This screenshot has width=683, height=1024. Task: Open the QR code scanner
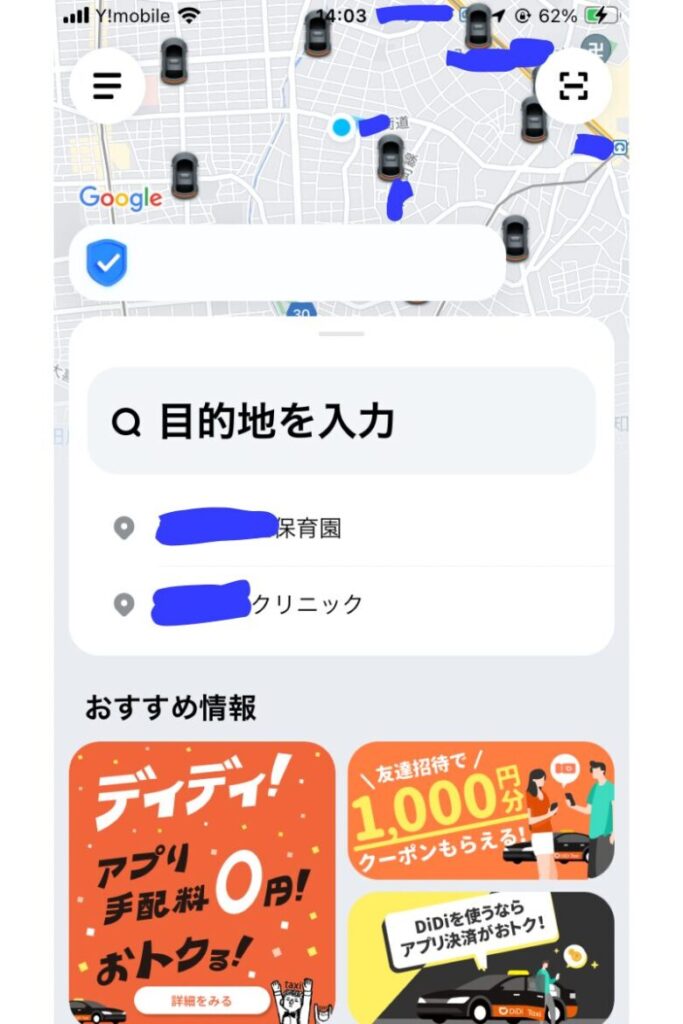572,86
